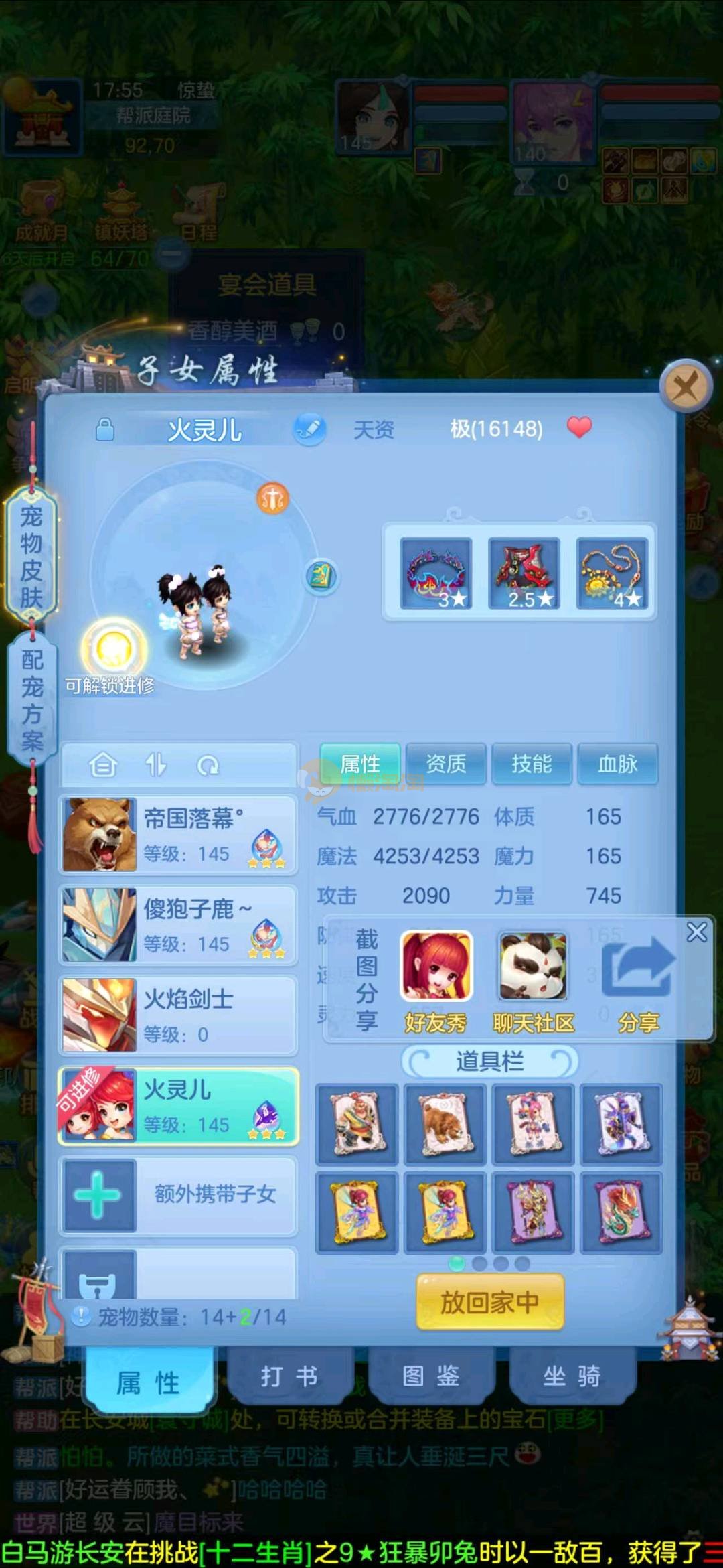This screenshot has height=1568, width=723.
Task: Switch to the 资质 tab
Action: [446, 764]
